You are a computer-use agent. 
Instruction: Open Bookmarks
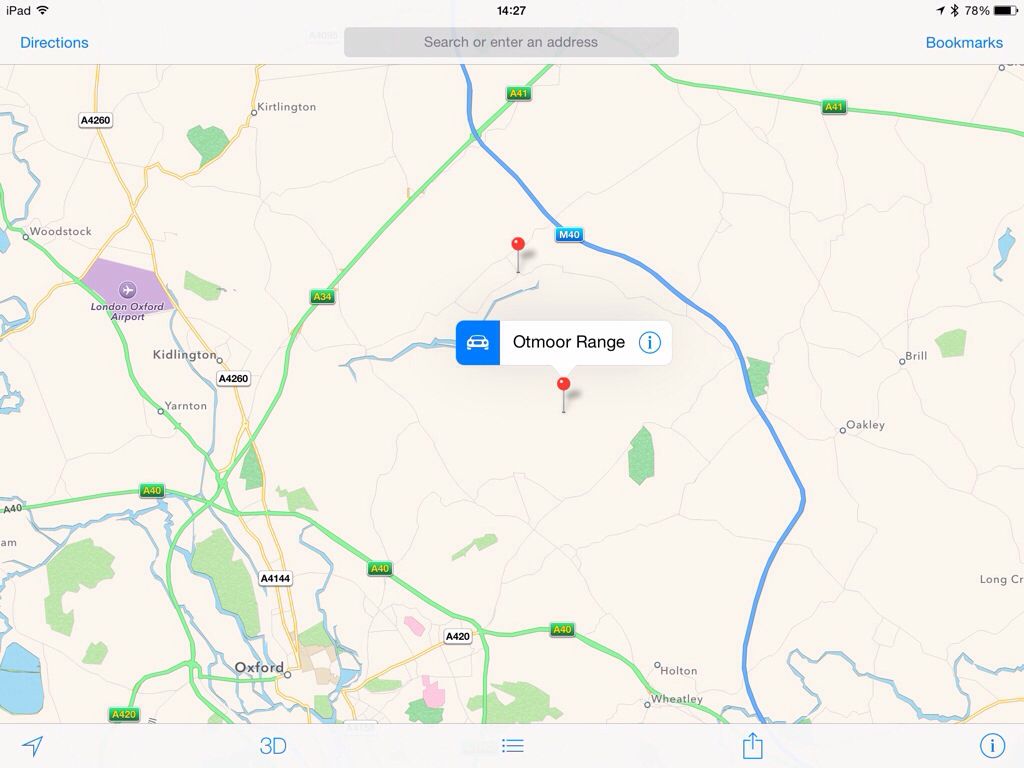(964, 42)
